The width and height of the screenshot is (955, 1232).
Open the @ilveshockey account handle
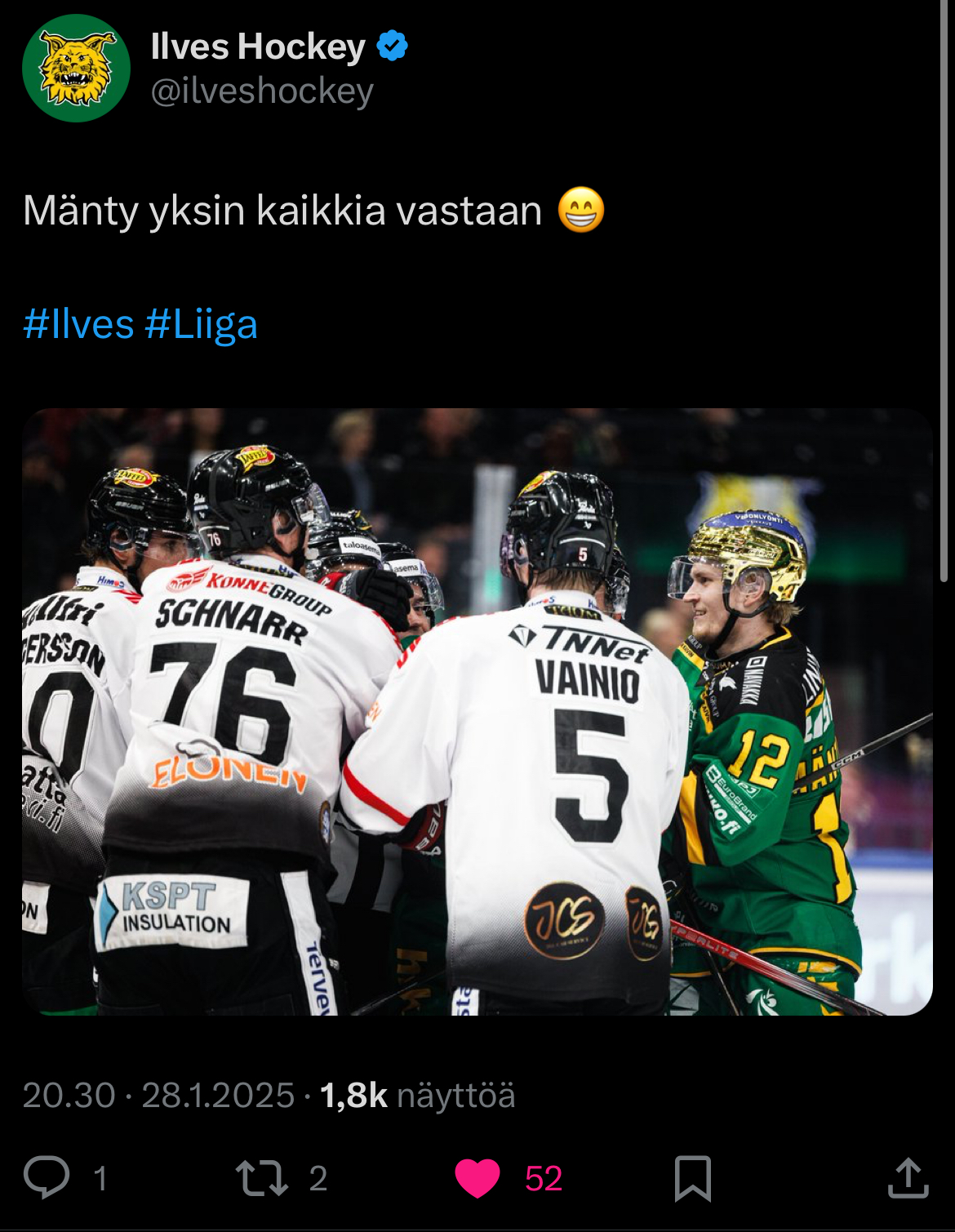pos(262,91)
